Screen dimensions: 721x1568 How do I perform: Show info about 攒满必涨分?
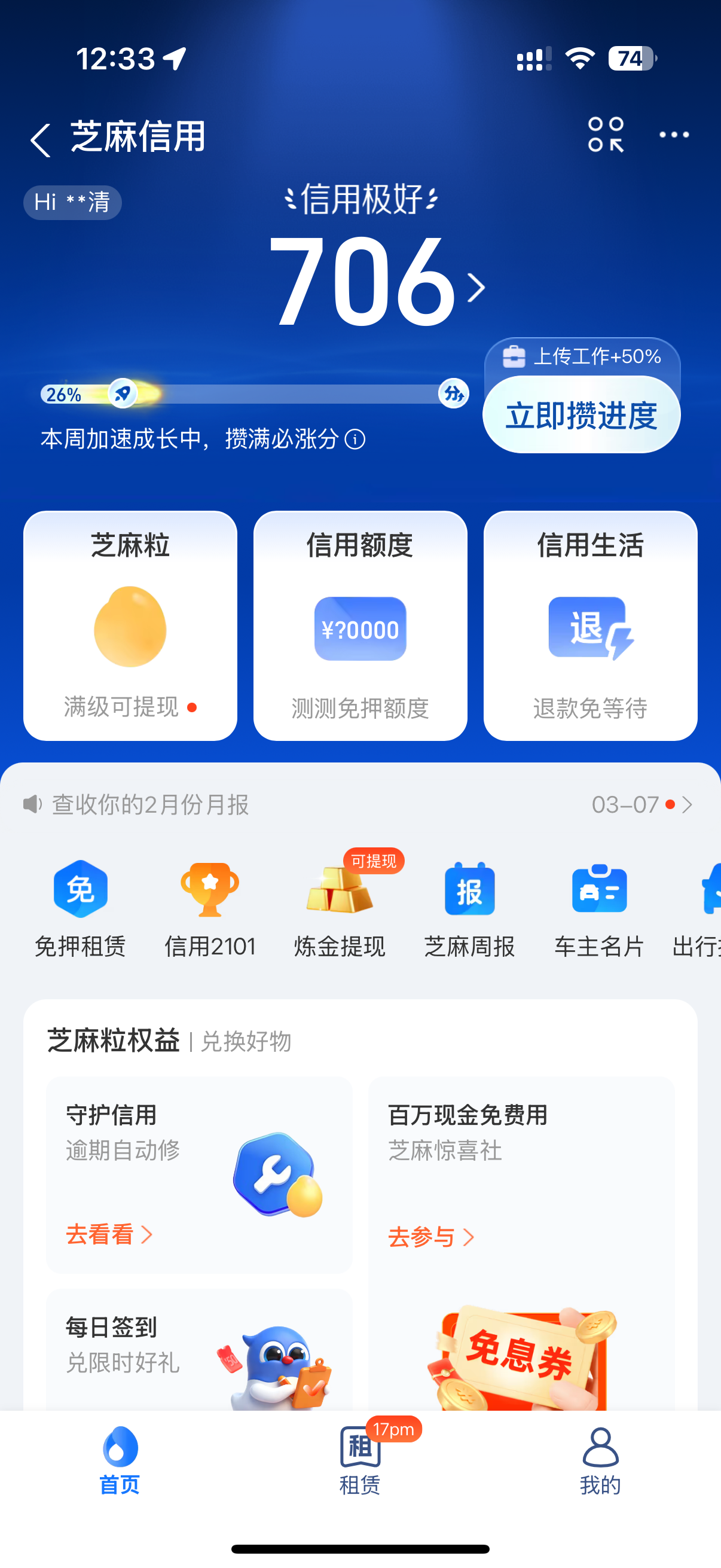(x=355, y=439)
